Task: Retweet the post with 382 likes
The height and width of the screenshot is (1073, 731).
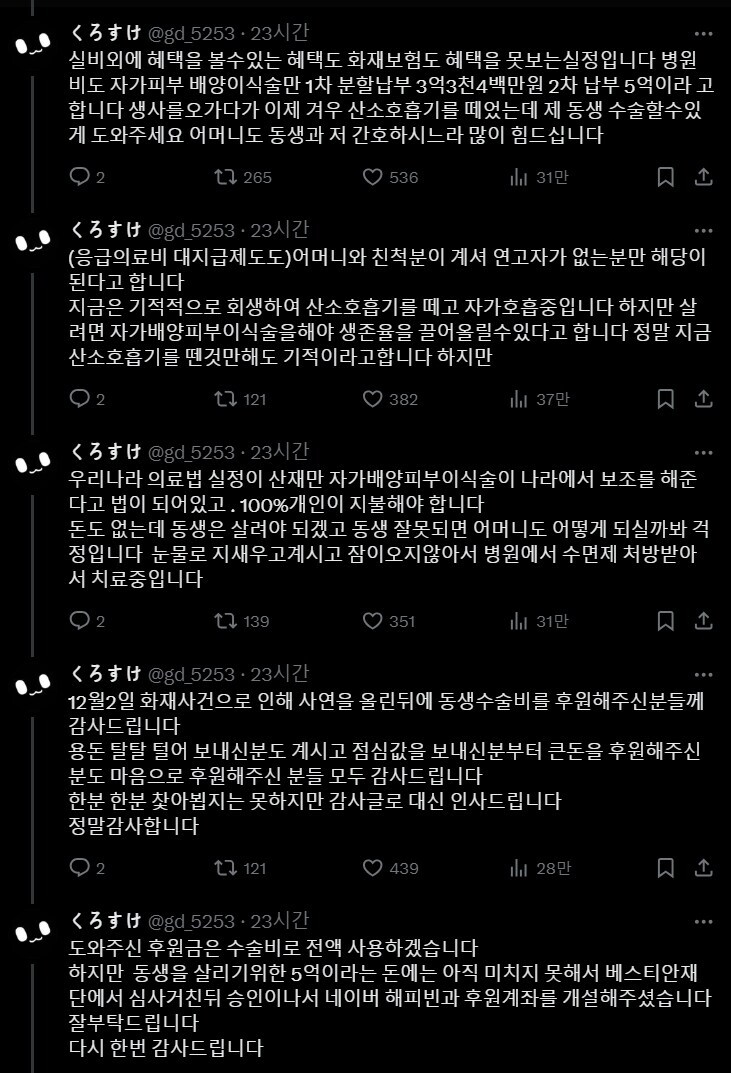Action: pos(226,399)
